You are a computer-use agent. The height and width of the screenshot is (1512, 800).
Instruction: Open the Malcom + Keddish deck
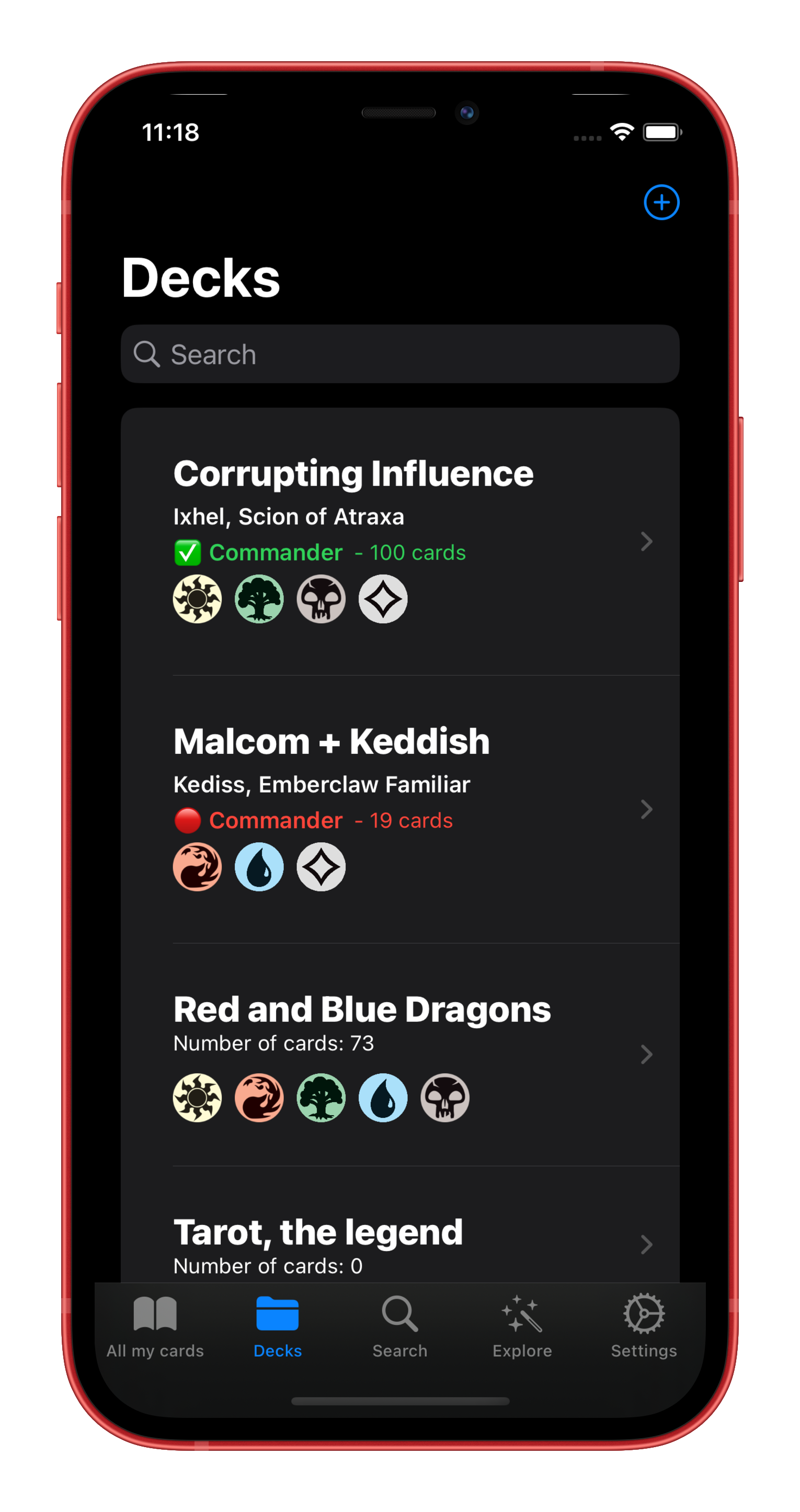tap(399, 809)
